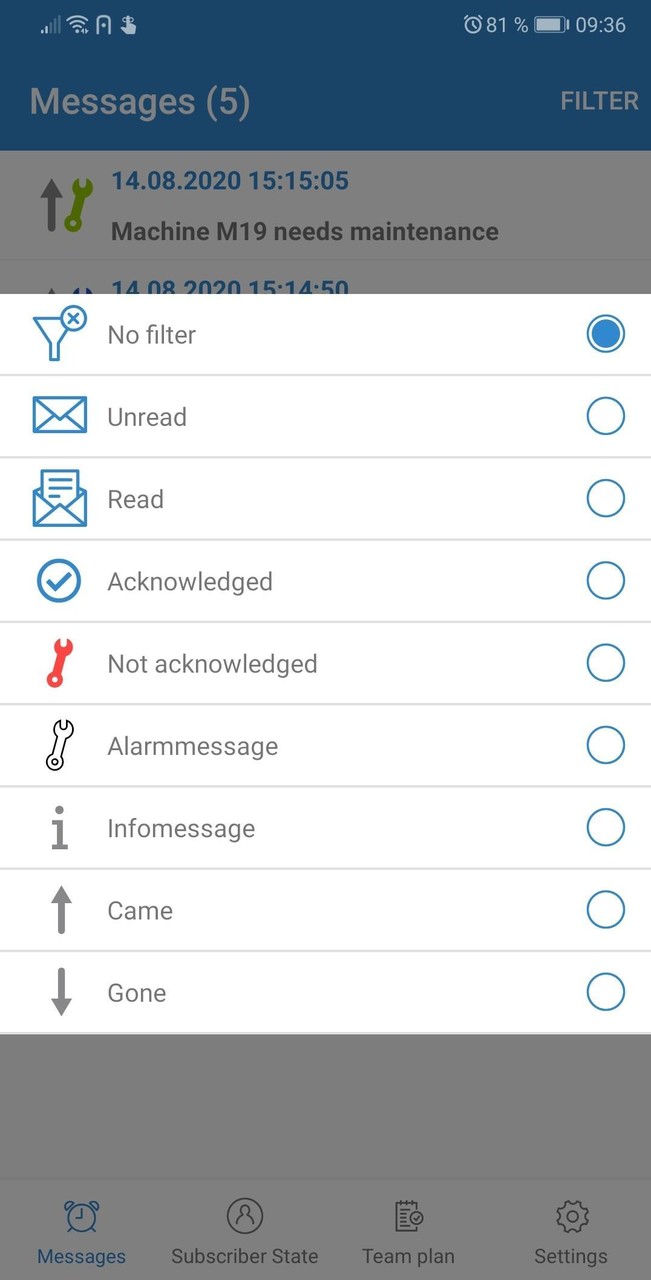Filter messages by Unread

325,417
